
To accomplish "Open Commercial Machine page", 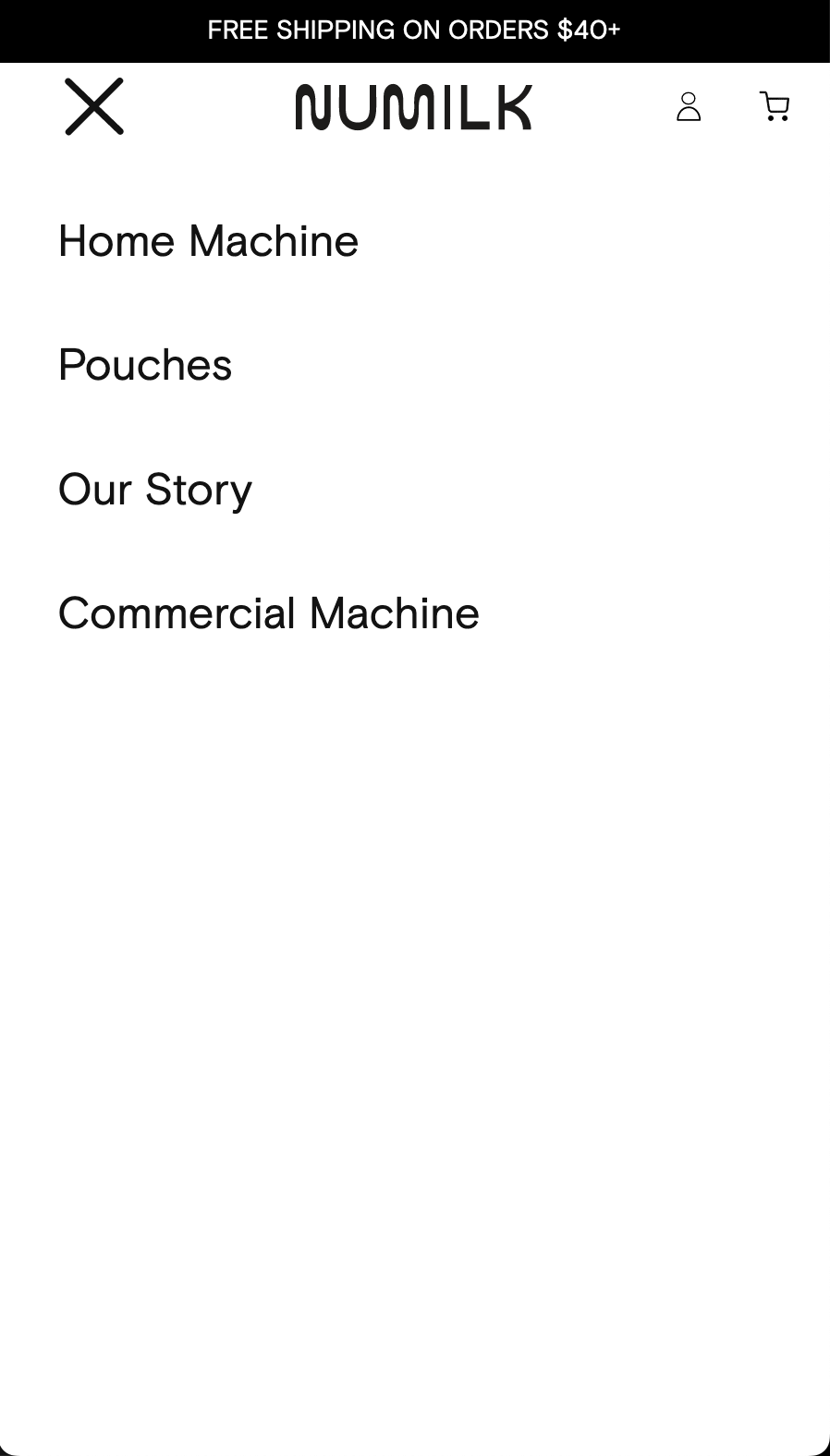I will pyautogui.click(x=268, y=613).
